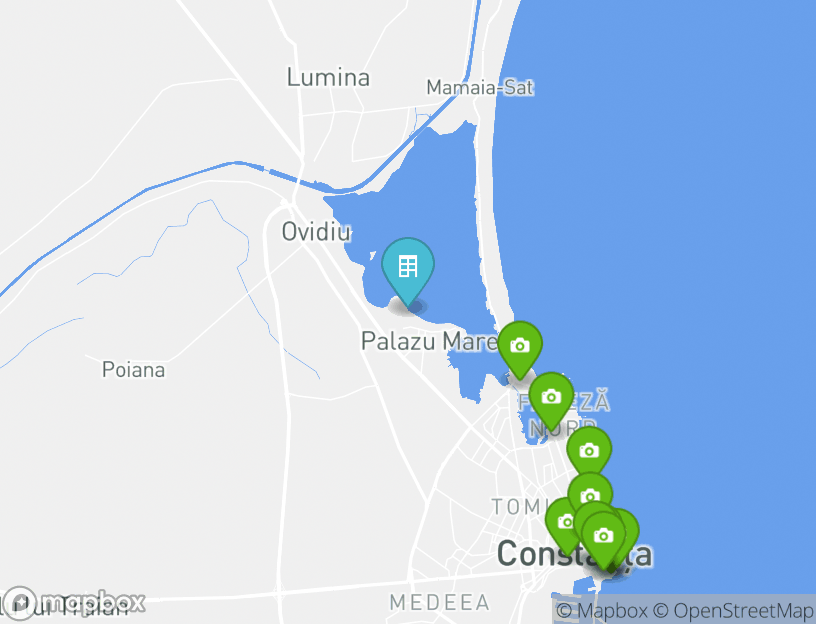
Task: Open the OpenStreetMap attribution link
Action: pos(742,610)
